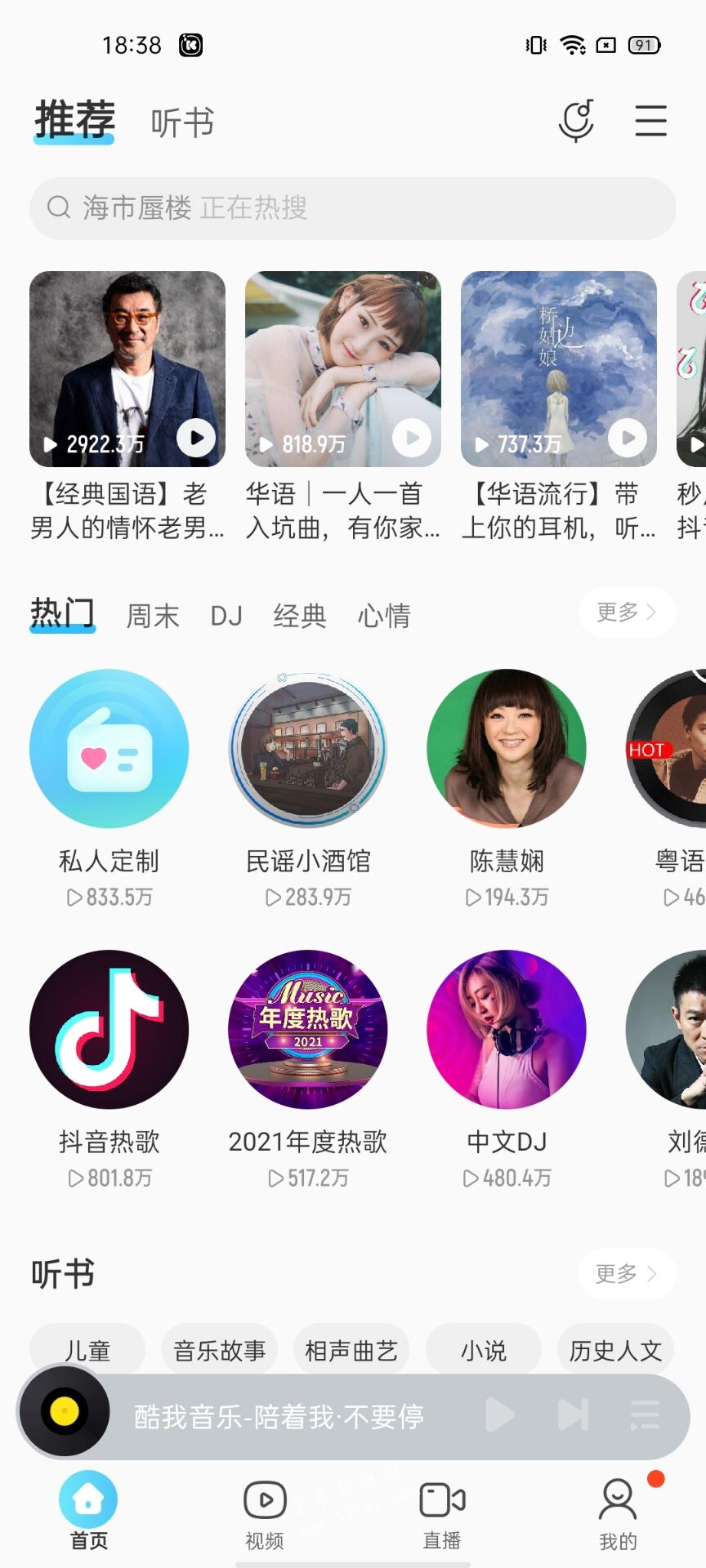The height and width of the screenshot is (1568, 706).
Task: Open the 陈慧娴 station
Action: [x=507, y=749]
